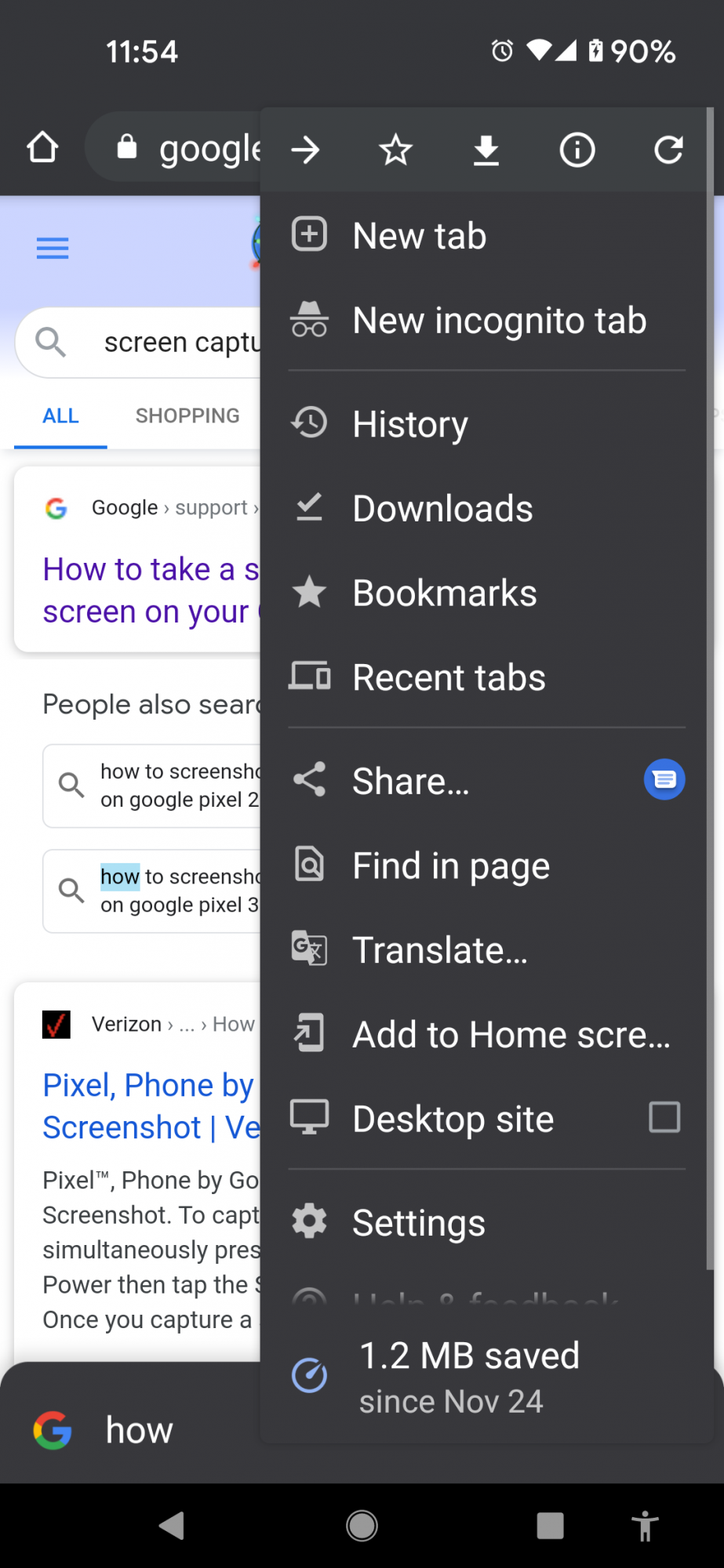Bookmark this page with the star icon
The width and height of the screenshot is (724, 1568).
pos(395,150)
